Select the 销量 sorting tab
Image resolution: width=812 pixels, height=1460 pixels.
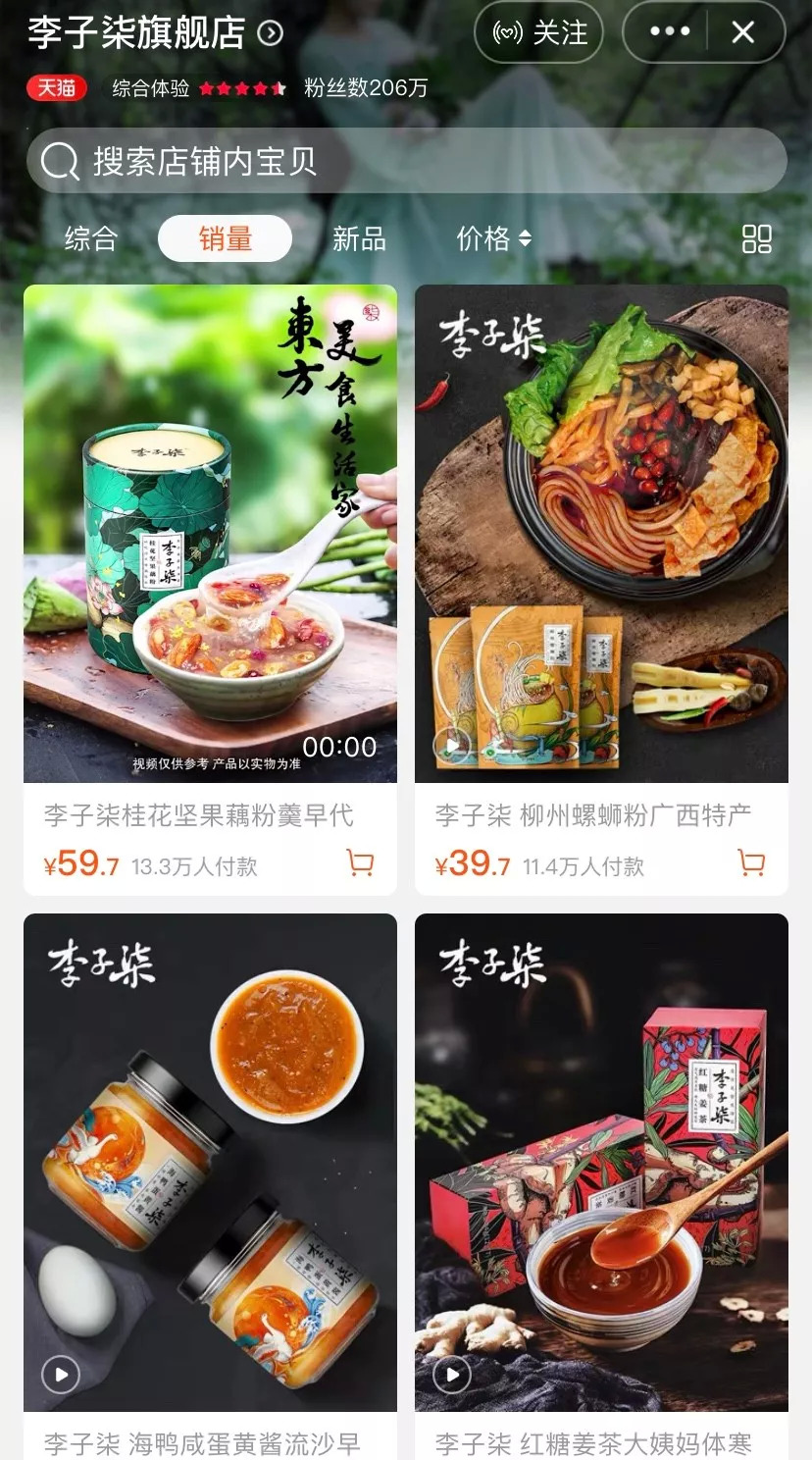(x=225, y=238)
